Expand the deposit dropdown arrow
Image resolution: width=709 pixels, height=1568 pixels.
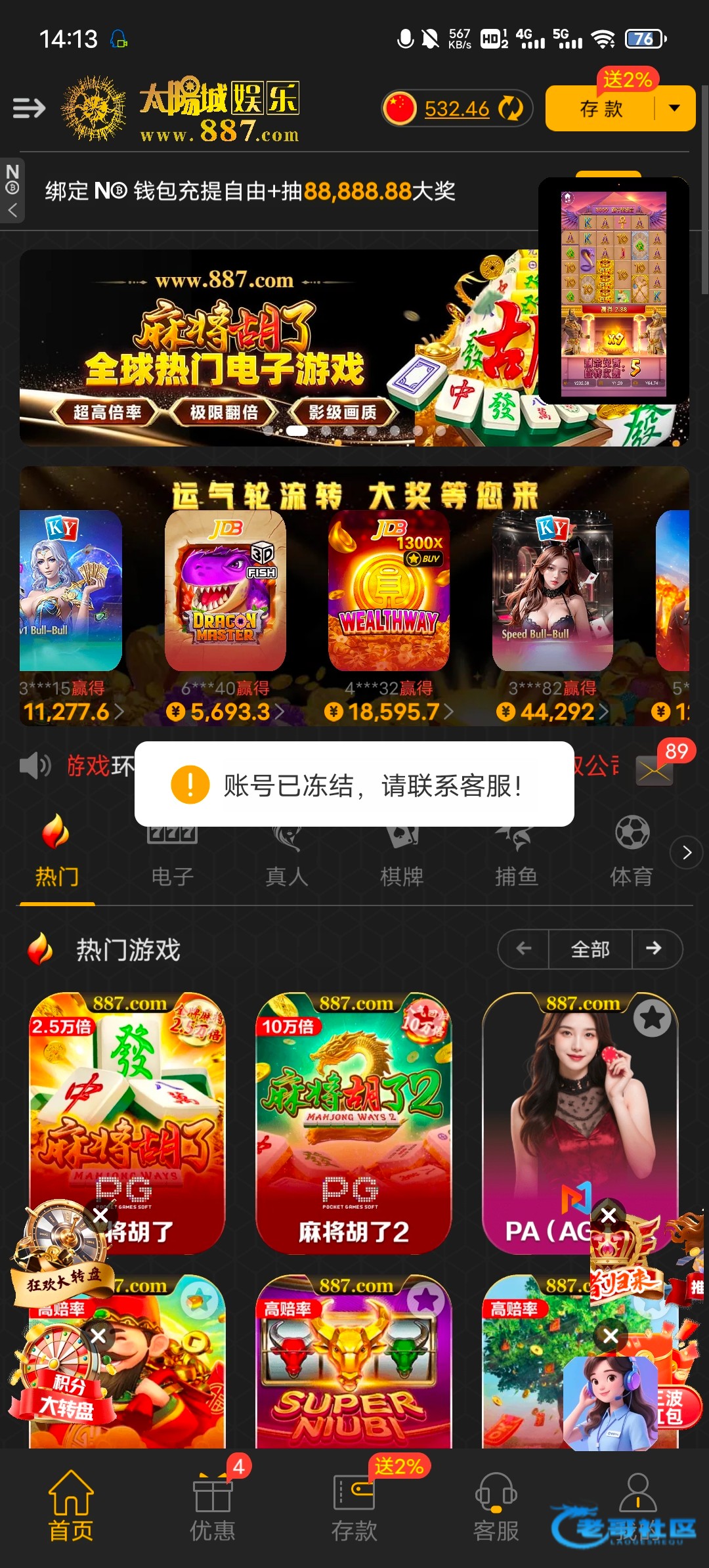[674, 108]
